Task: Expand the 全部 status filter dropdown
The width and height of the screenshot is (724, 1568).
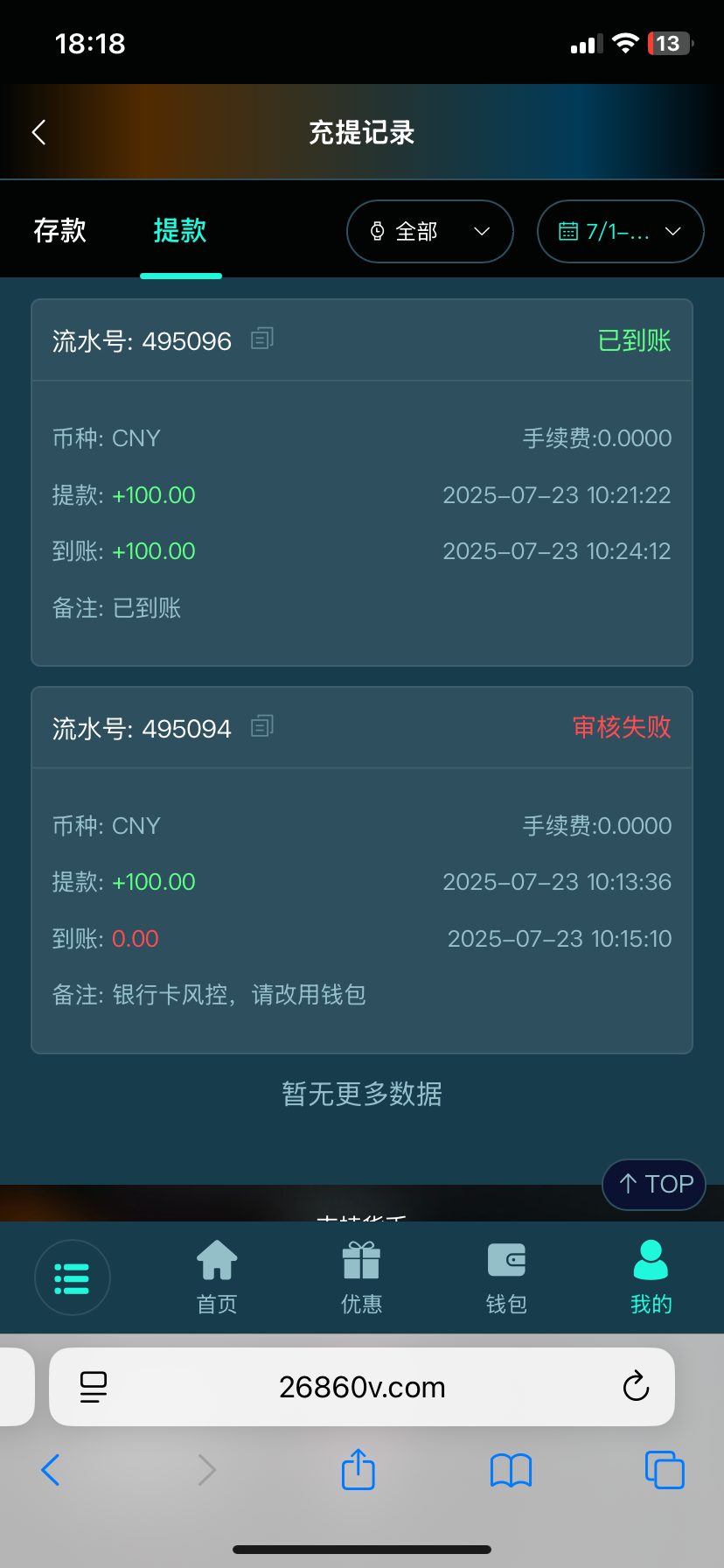Action: (429, 232)
